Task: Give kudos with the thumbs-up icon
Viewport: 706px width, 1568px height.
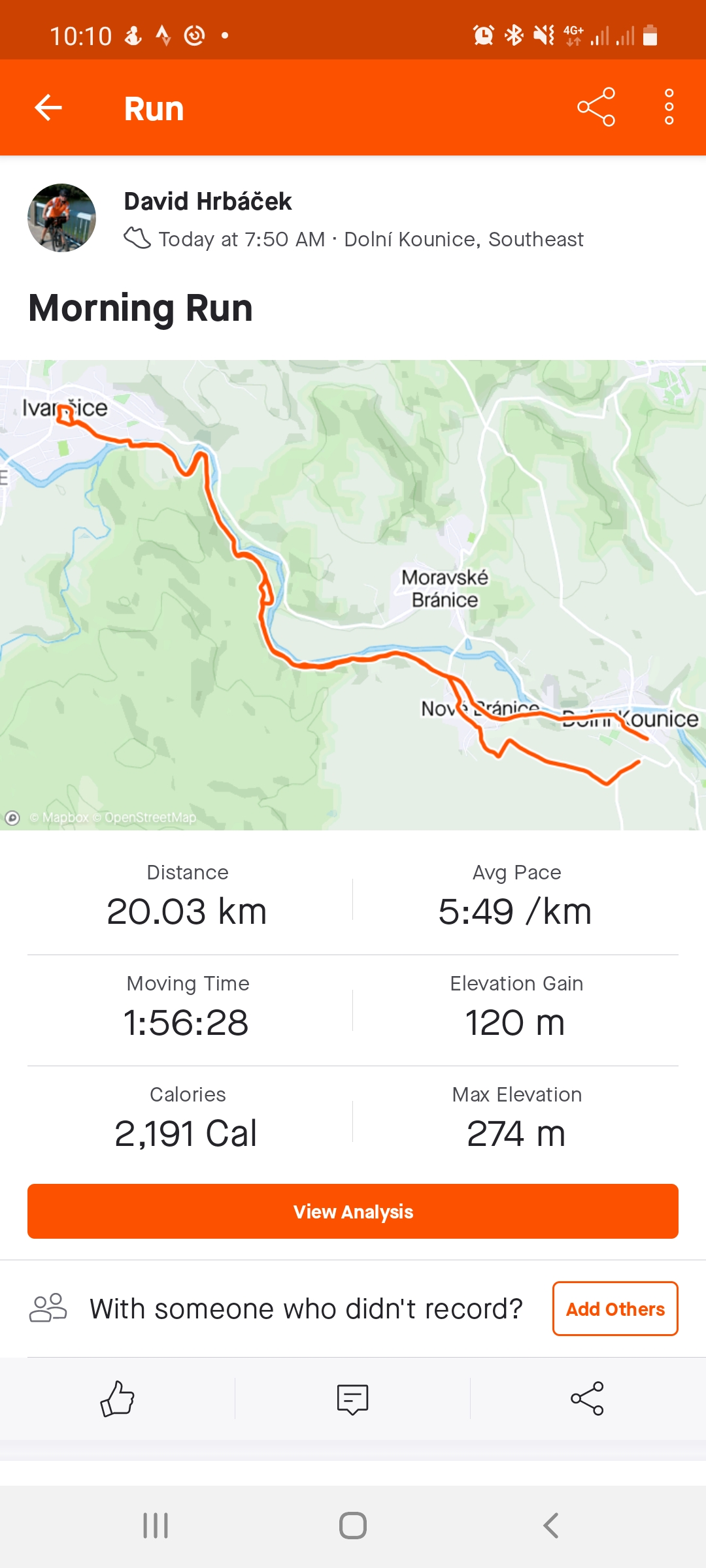Action: (118, 1399)
